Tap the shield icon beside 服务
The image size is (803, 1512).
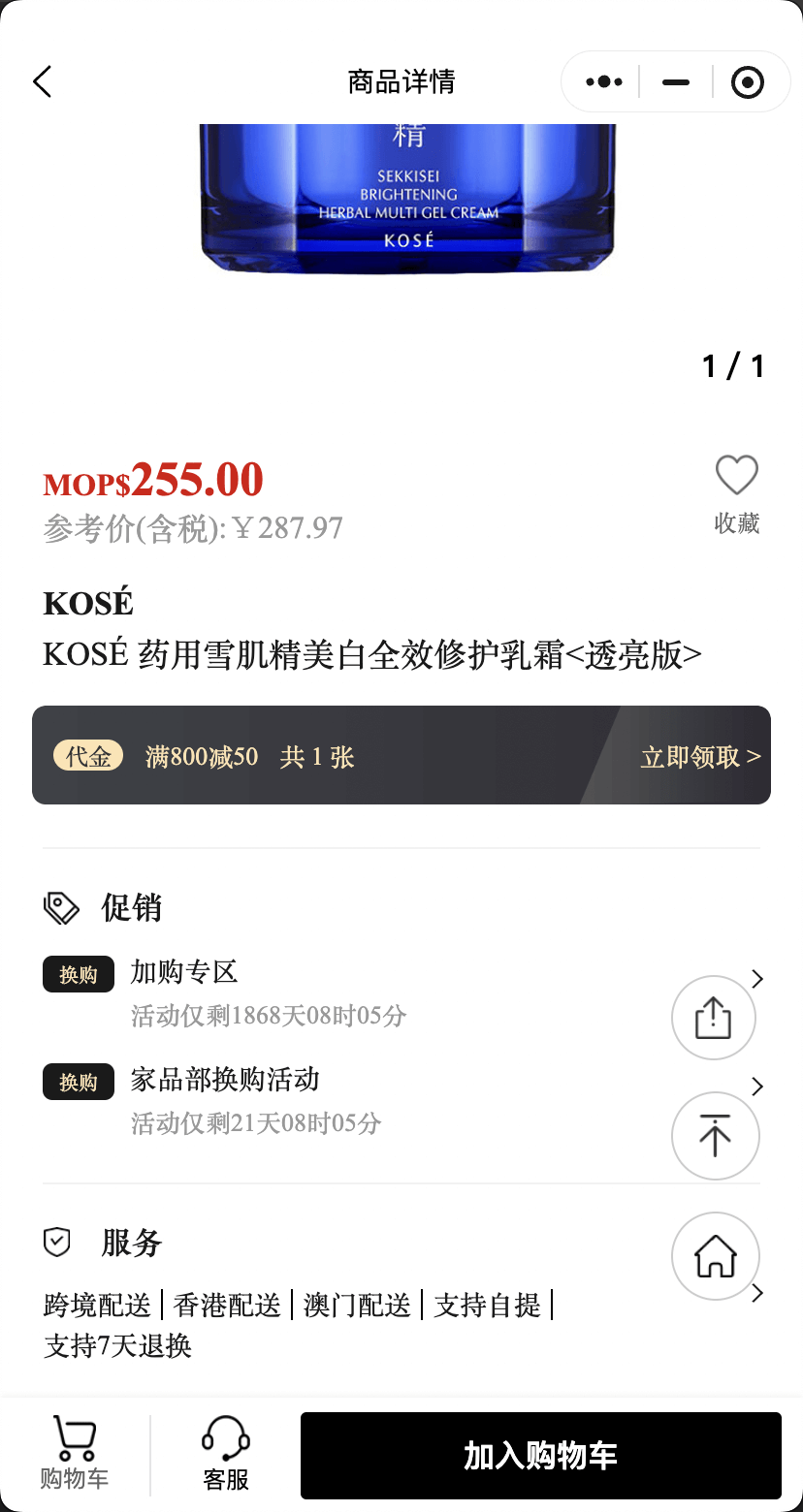coord(58,1242)
